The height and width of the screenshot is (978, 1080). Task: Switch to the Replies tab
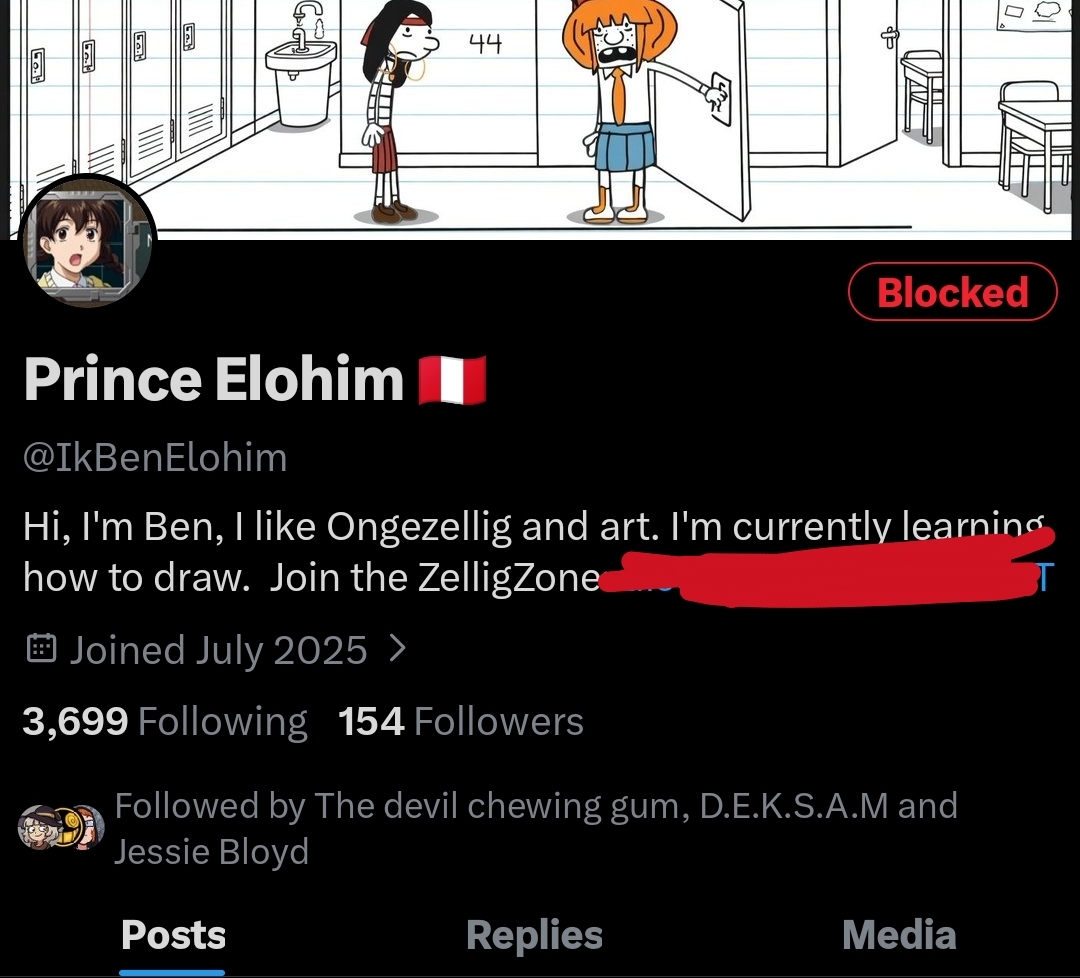[534, 936]
